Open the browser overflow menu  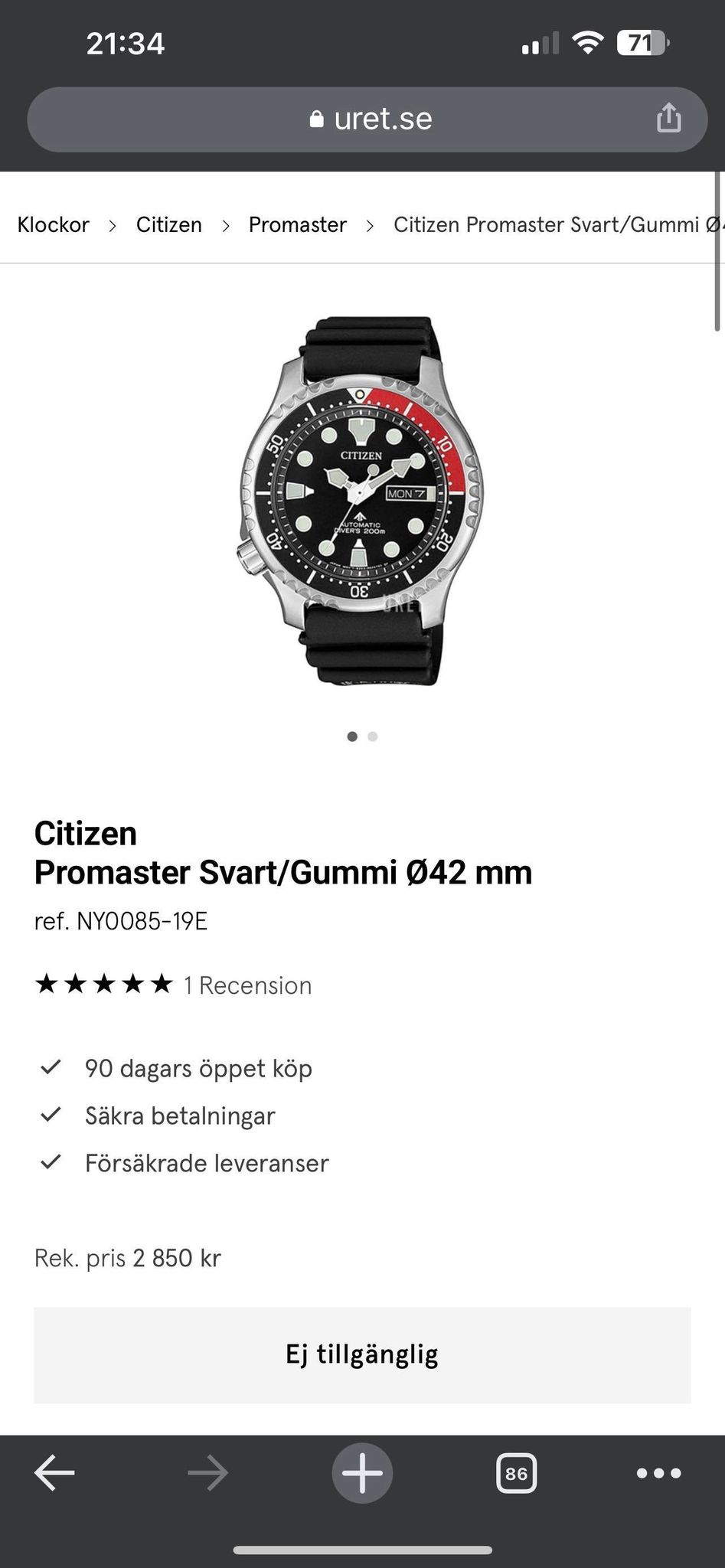pos(658,1473)
